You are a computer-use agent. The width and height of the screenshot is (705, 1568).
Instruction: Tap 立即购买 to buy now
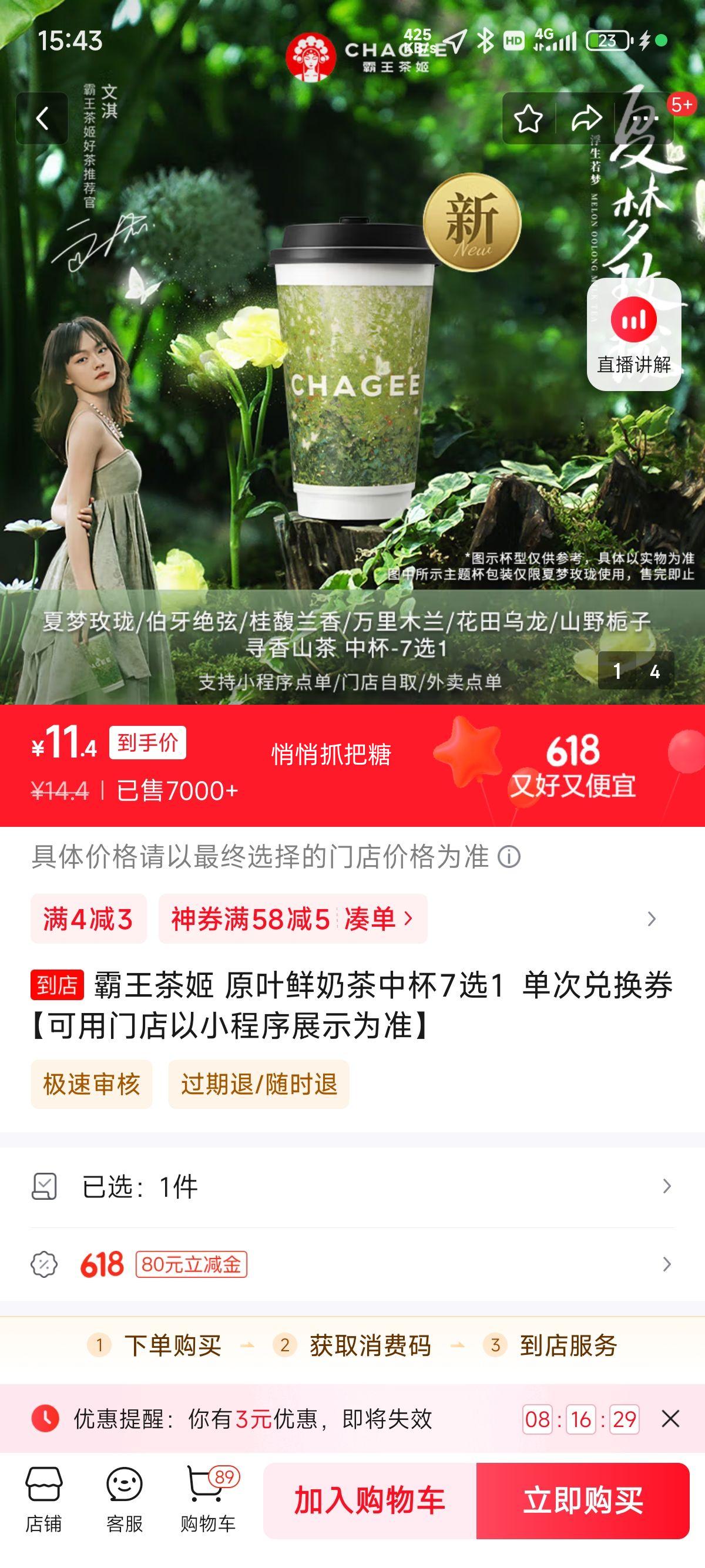[x=583, y=1500]
